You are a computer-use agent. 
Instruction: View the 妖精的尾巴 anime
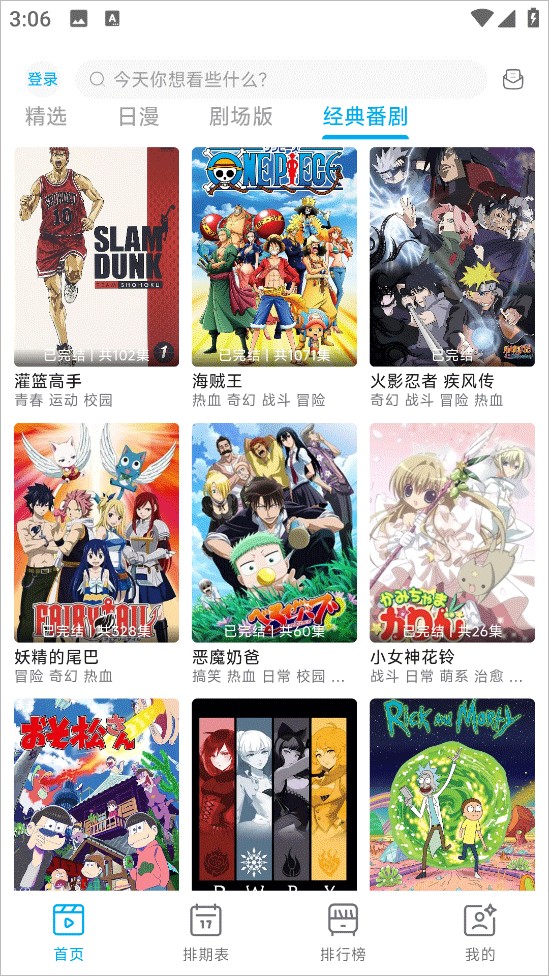coord(96,553)
